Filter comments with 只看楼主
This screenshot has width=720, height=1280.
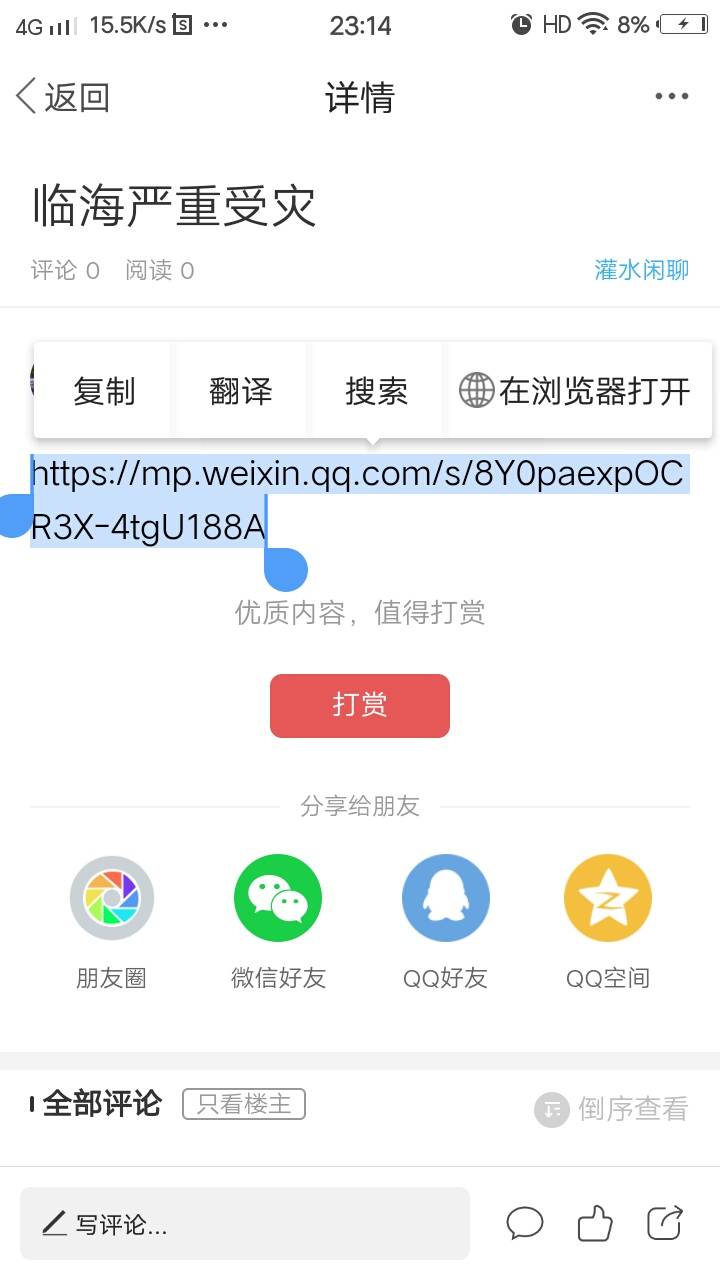(x=243, y=1104)
